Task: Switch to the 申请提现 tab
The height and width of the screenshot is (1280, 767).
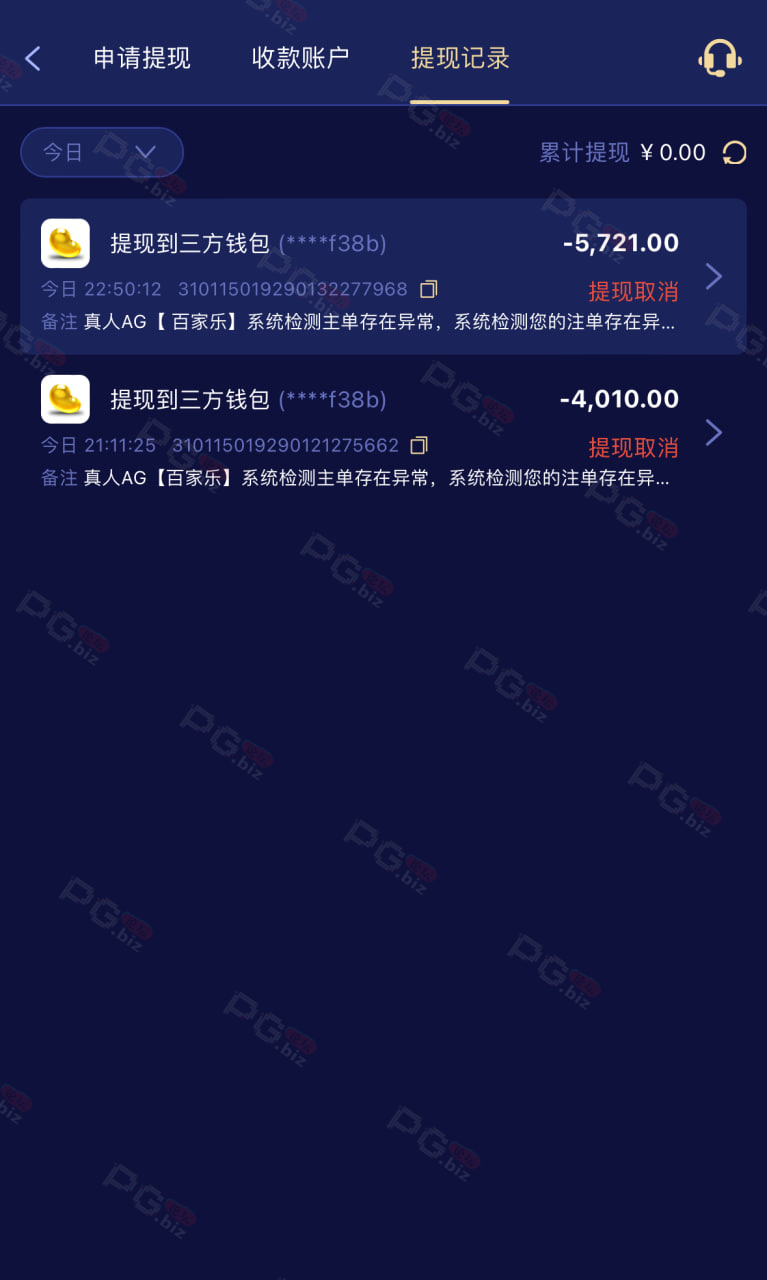Action: (142, 58)
